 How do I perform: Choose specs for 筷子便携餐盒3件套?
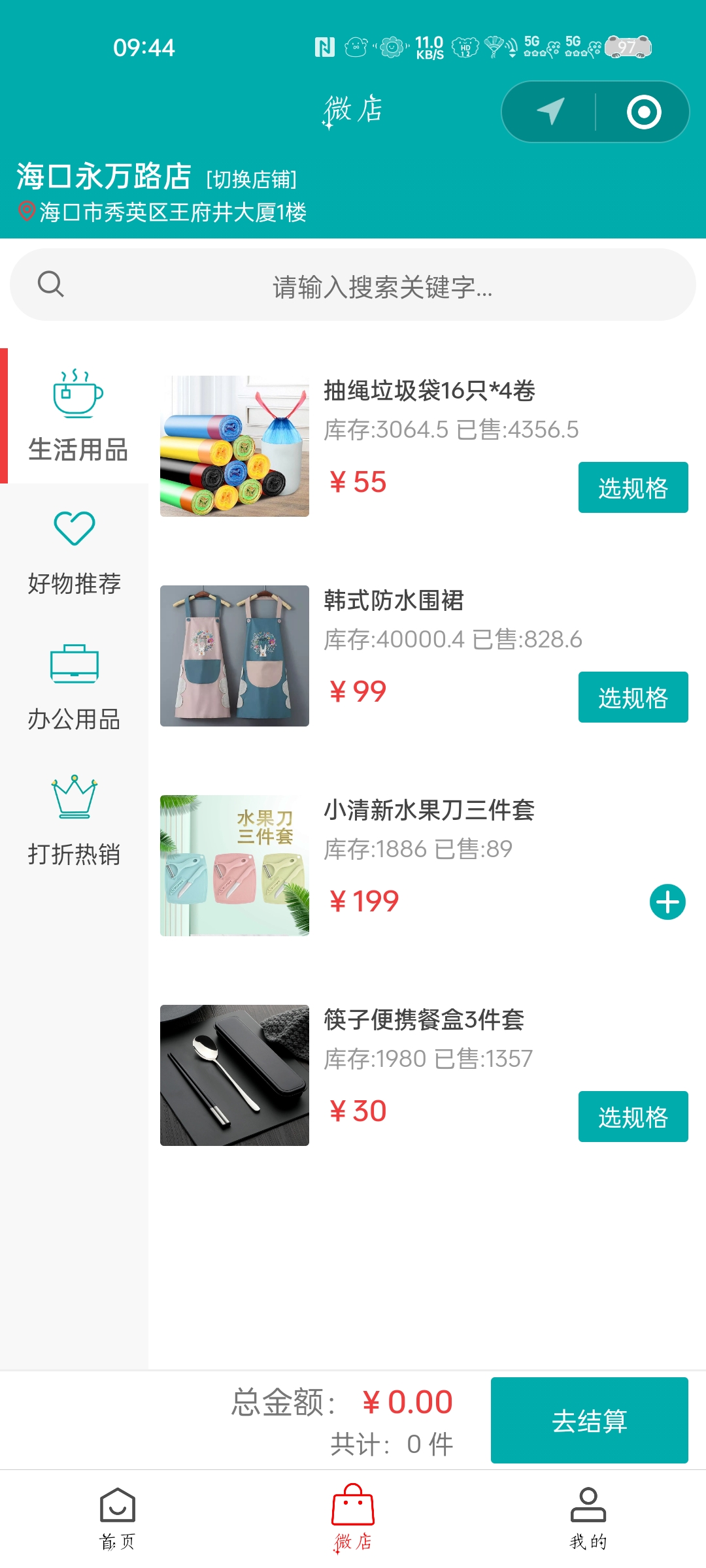pos(633,1117)
